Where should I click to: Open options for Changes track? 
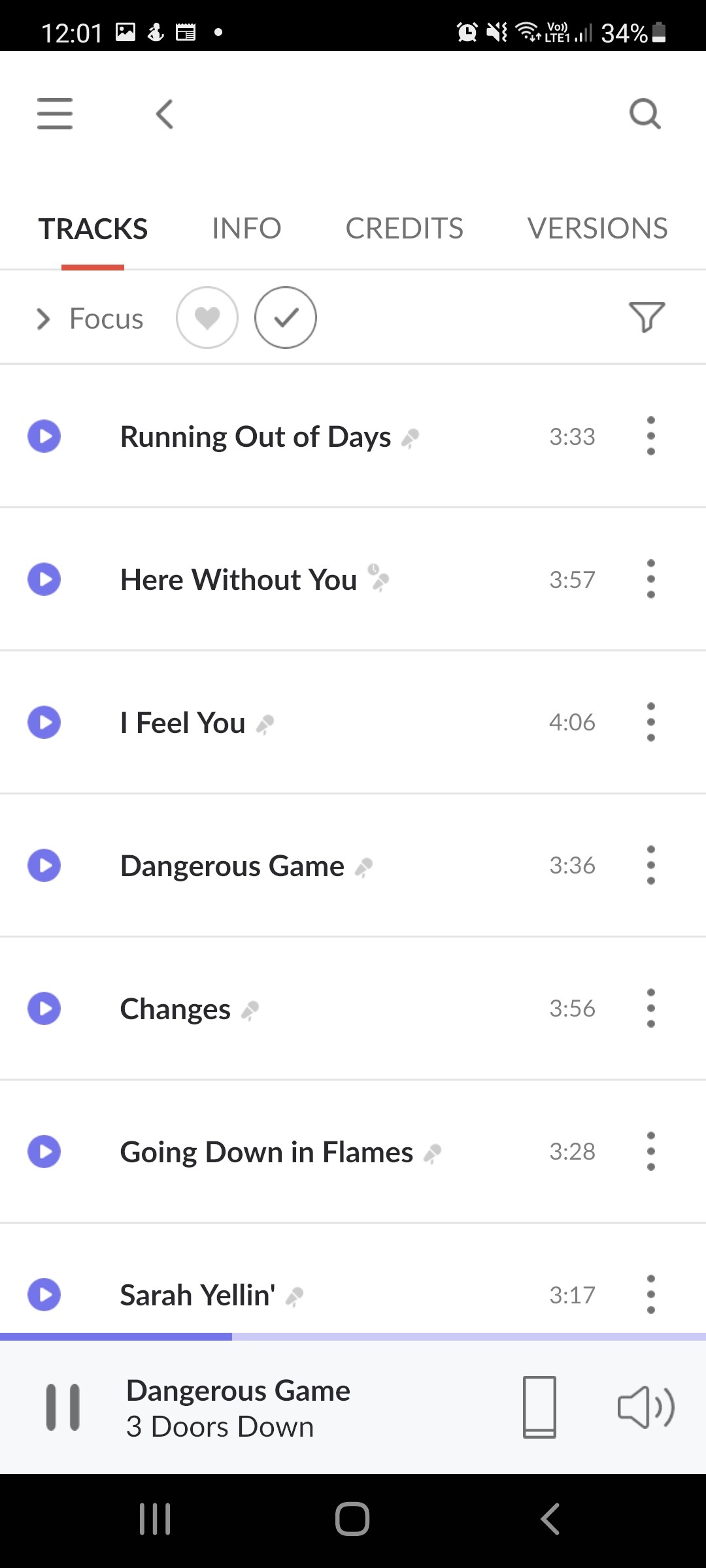(x=650, y=1008)
